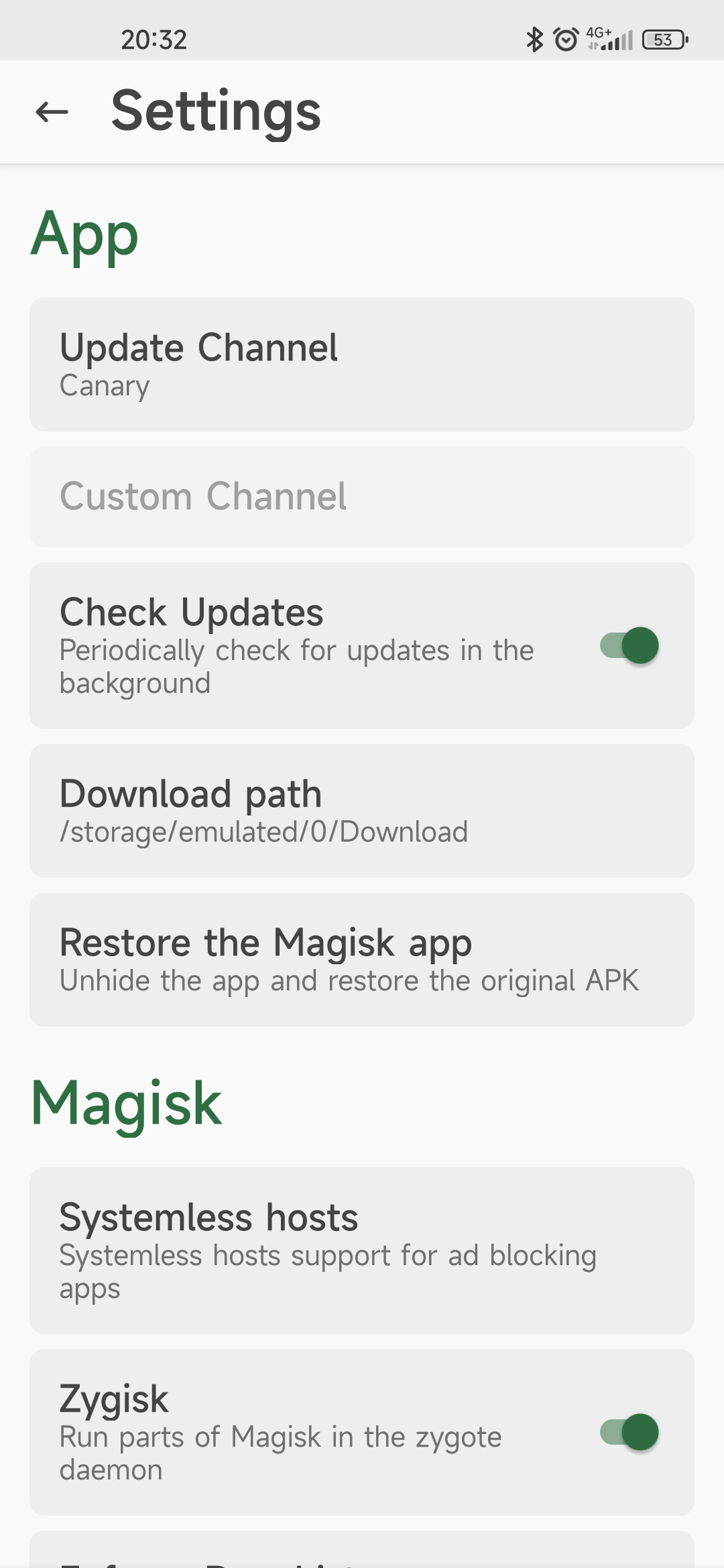Change the Download path
This screenshot has width=724, height=1568.
362,811
